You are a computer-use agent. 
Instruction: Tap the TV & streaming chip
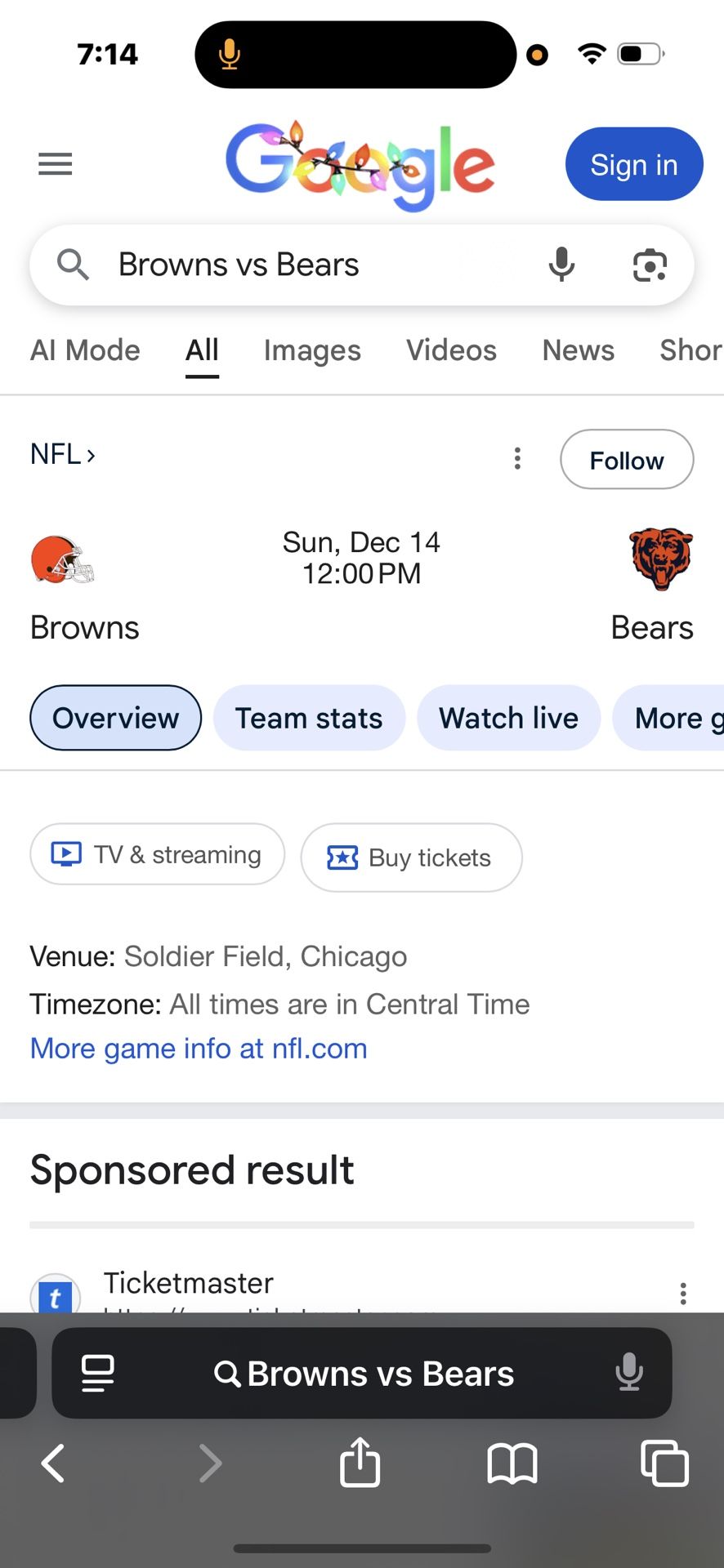157,854
